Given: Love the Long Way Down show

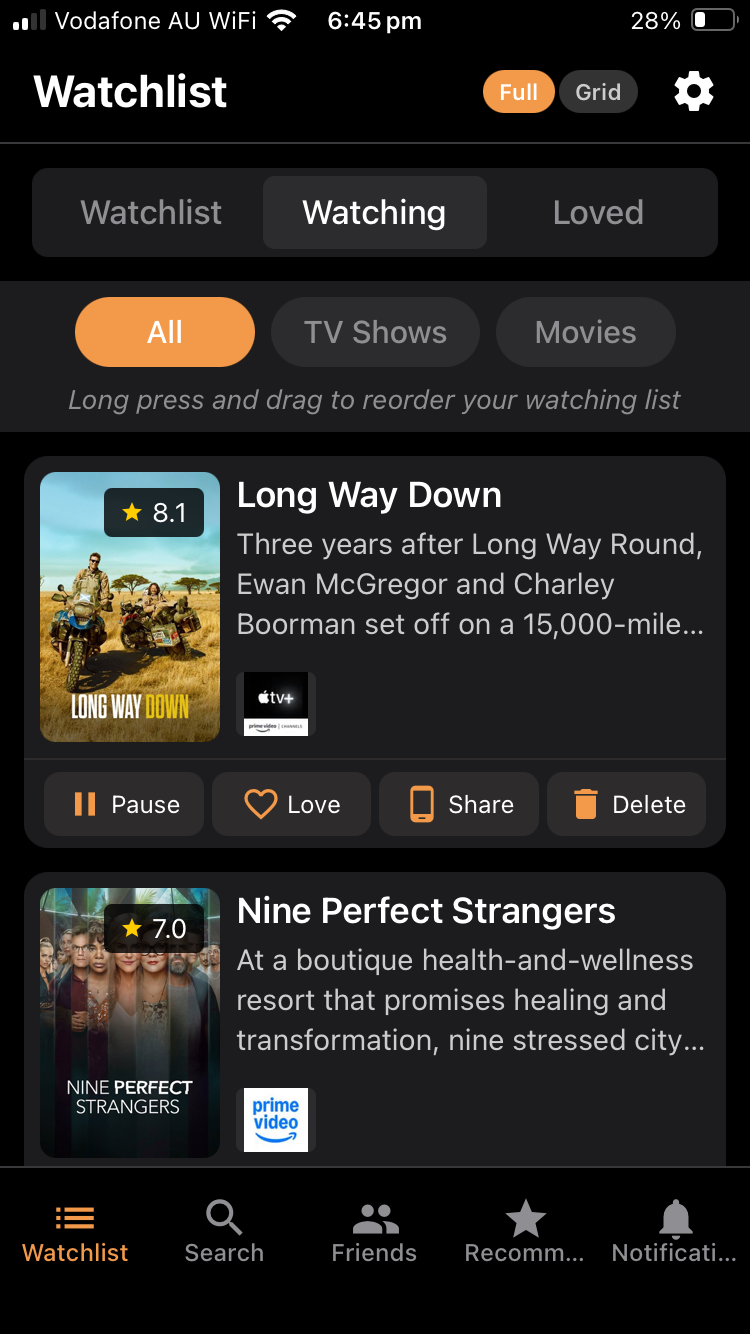Looking at the screenshot, I should point(290,803).
